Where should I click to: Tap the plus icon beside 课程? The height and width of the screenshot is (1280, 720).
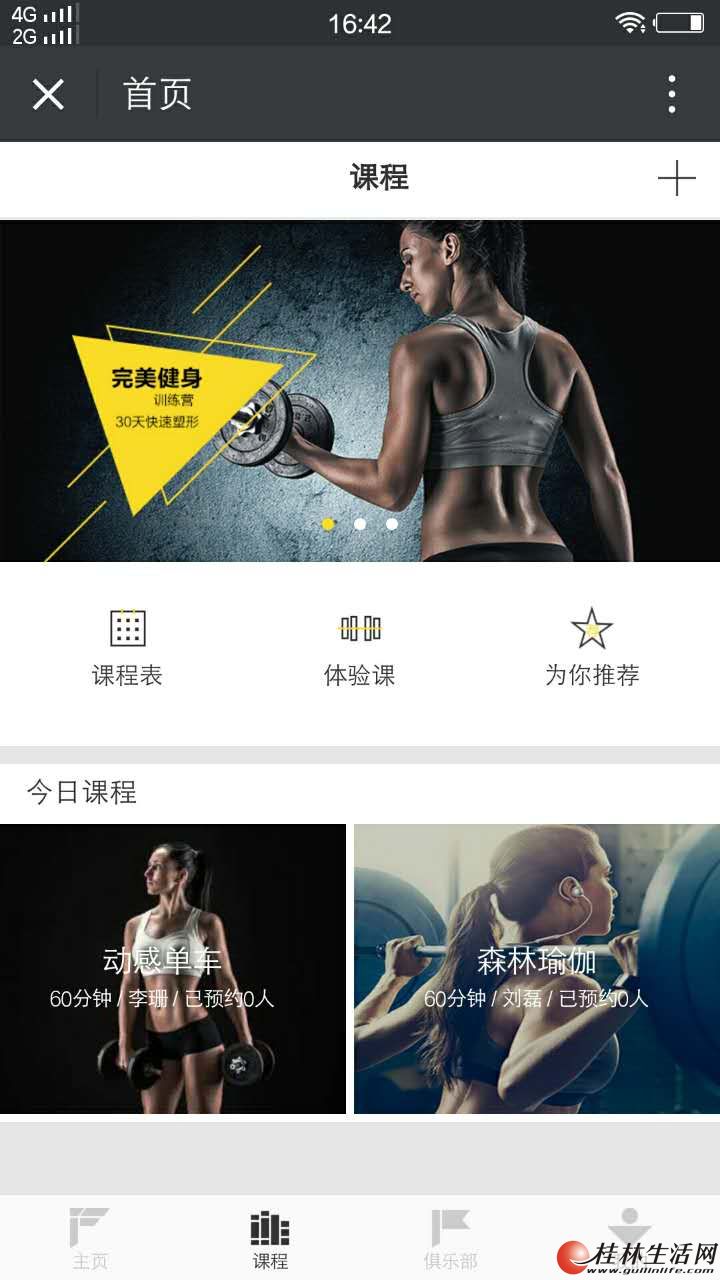coord(676,179)
